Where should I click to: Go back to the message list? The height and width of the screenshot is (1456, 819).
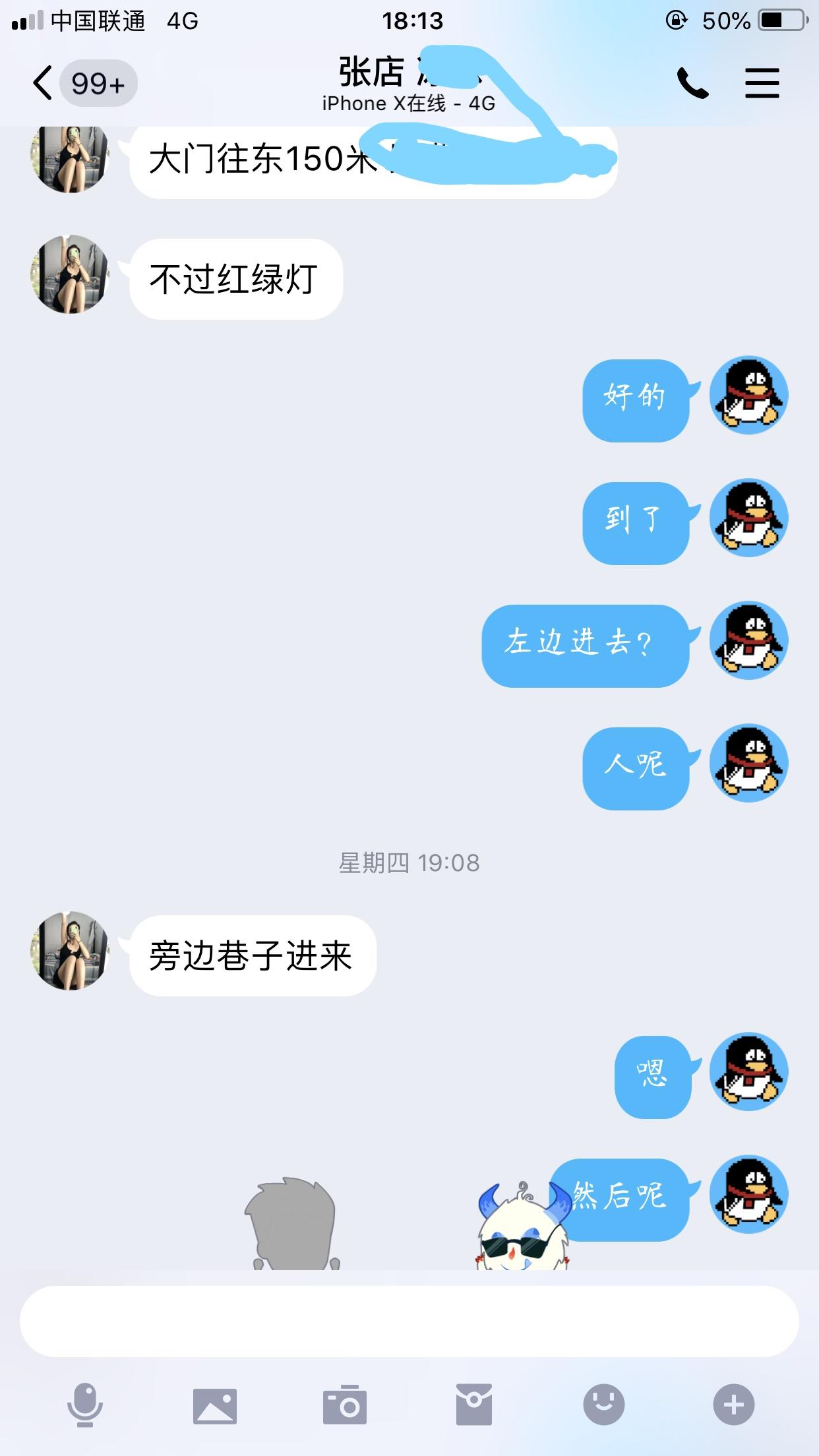tap(44, 84)
